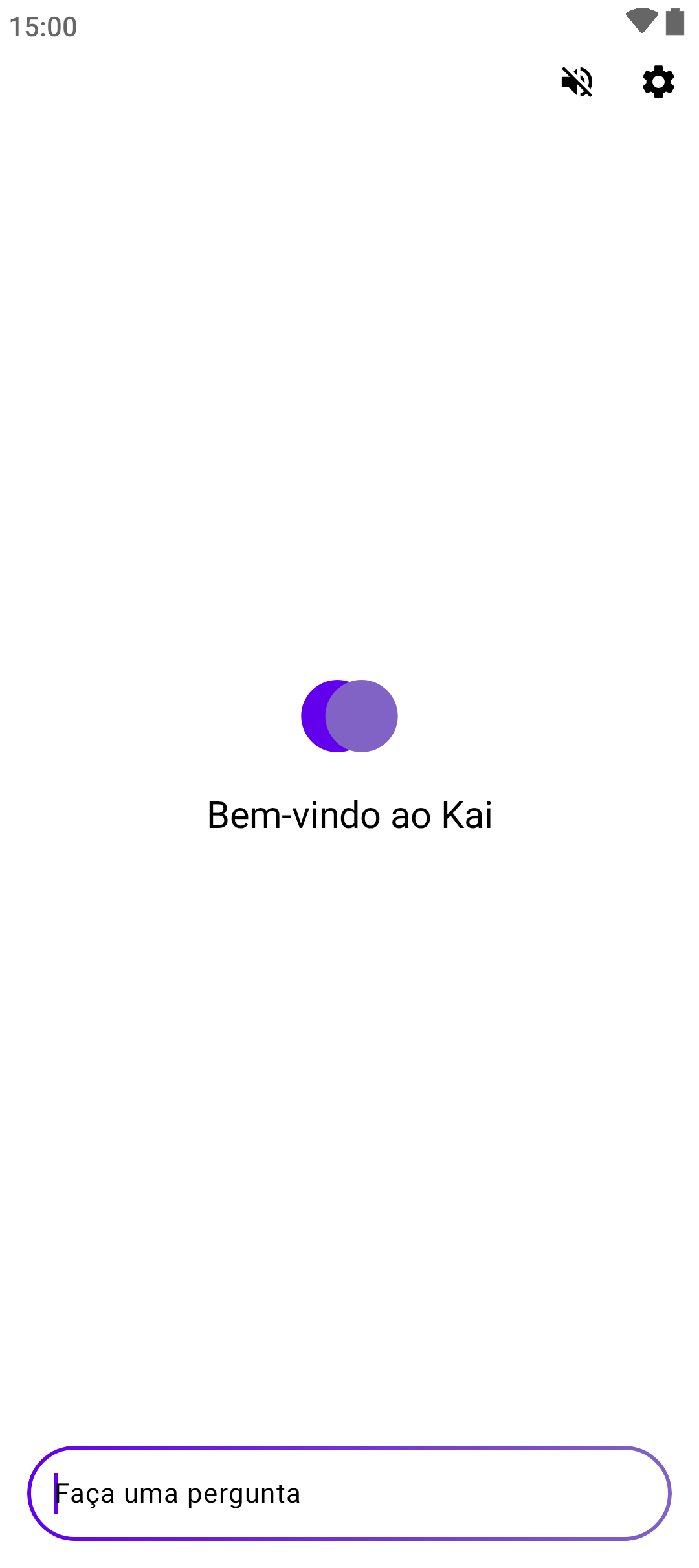699x1568 pixels.
Task: Open settings via the gear icon
Action: click(x=658, y=82)
